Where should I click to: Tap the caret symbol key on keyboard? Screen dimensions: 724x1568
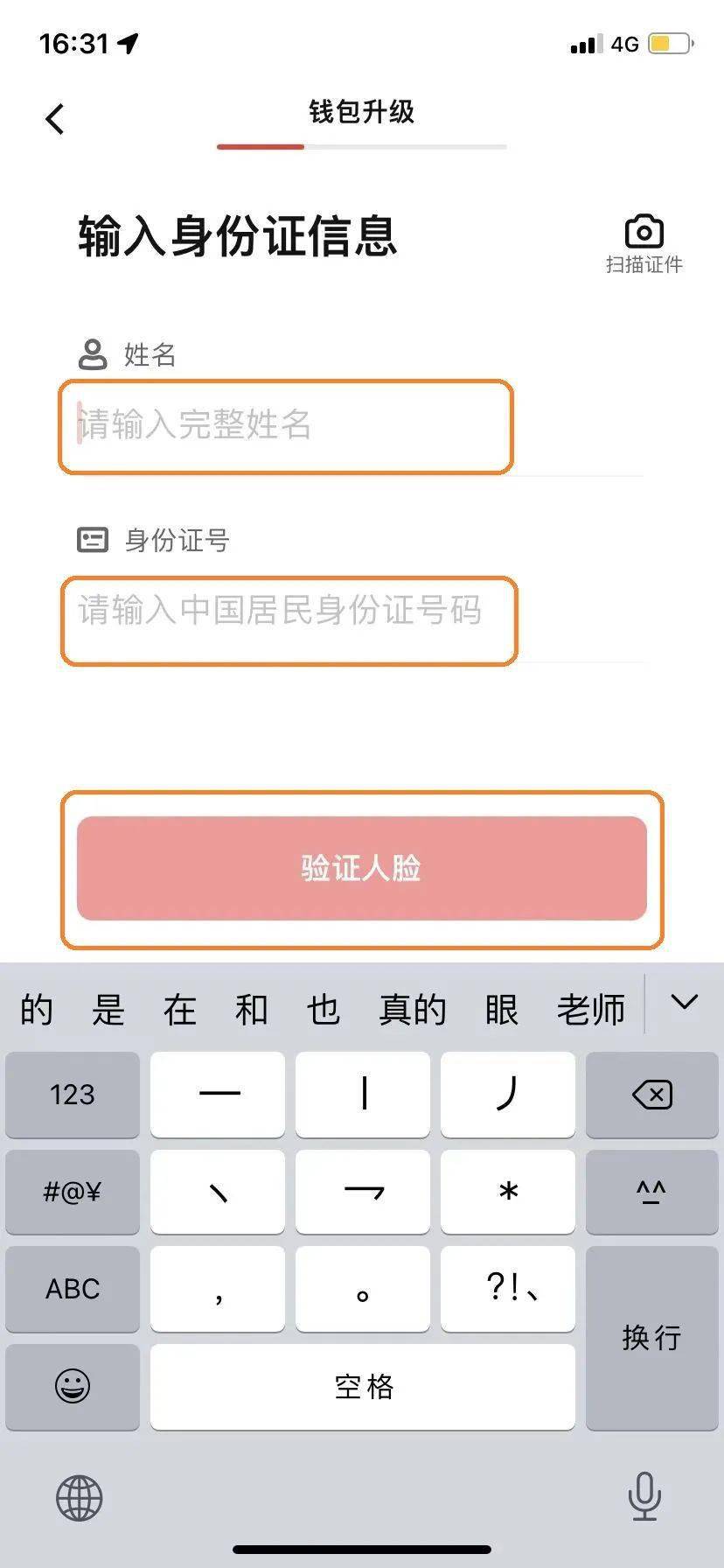[x=651, y=1192]
